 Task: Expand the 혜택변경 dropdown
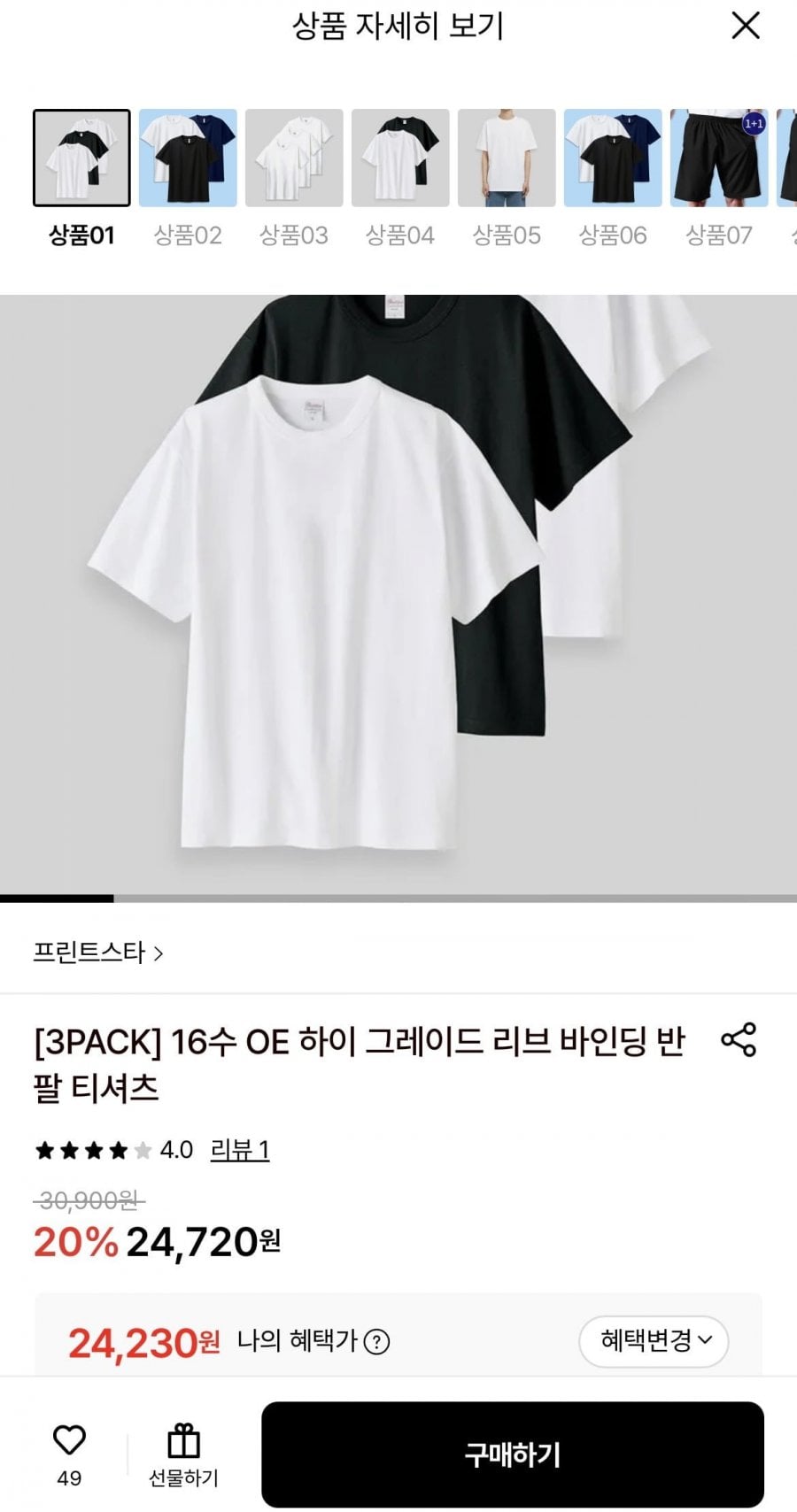(654, 1341)
